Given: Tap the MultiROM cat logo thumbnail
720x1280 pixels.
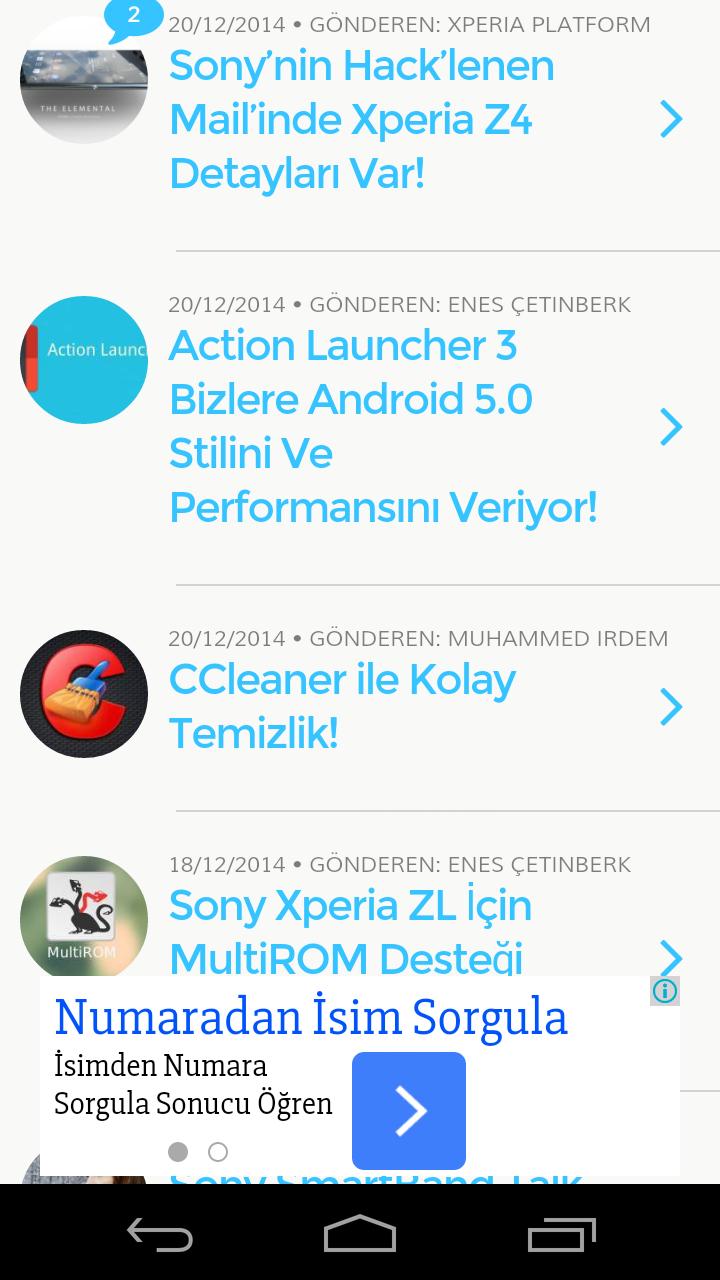Looking at the screenshot, I should pyautogui.click(x=84, y=918).
